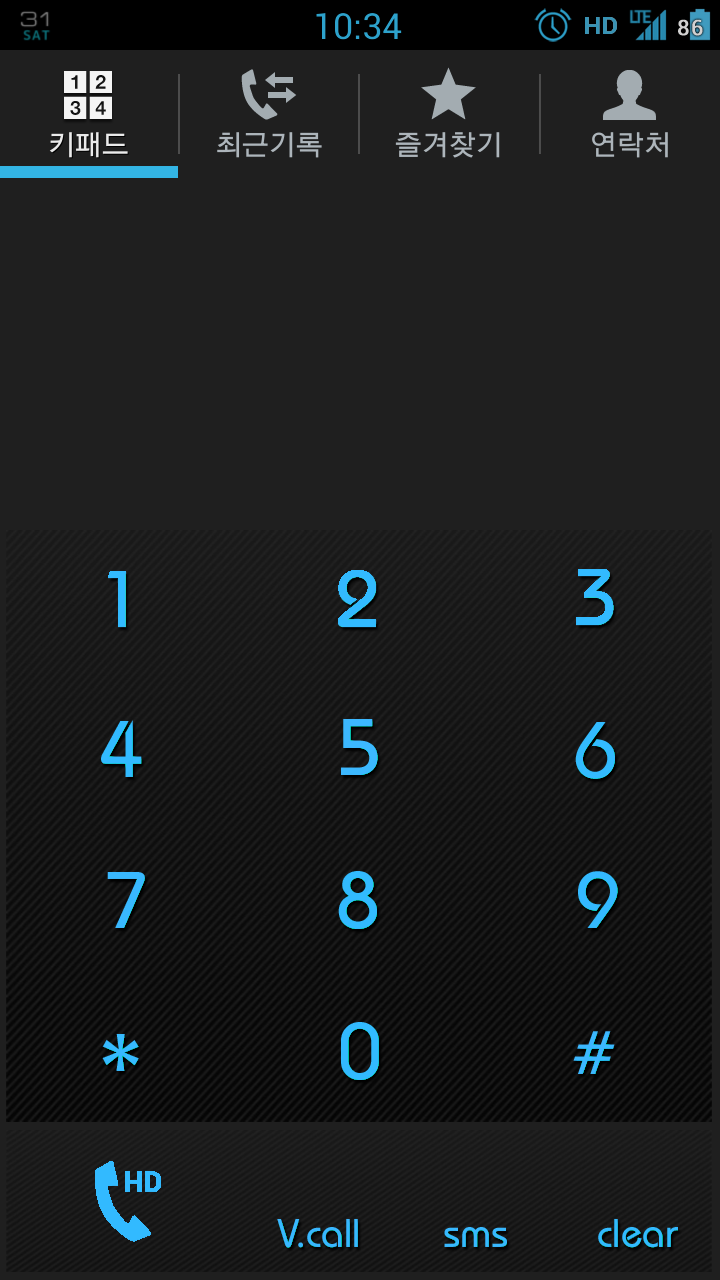Clear the entered number
Image resolution: width=720 pixels, height=1280 pixels.
point(637,1234)
